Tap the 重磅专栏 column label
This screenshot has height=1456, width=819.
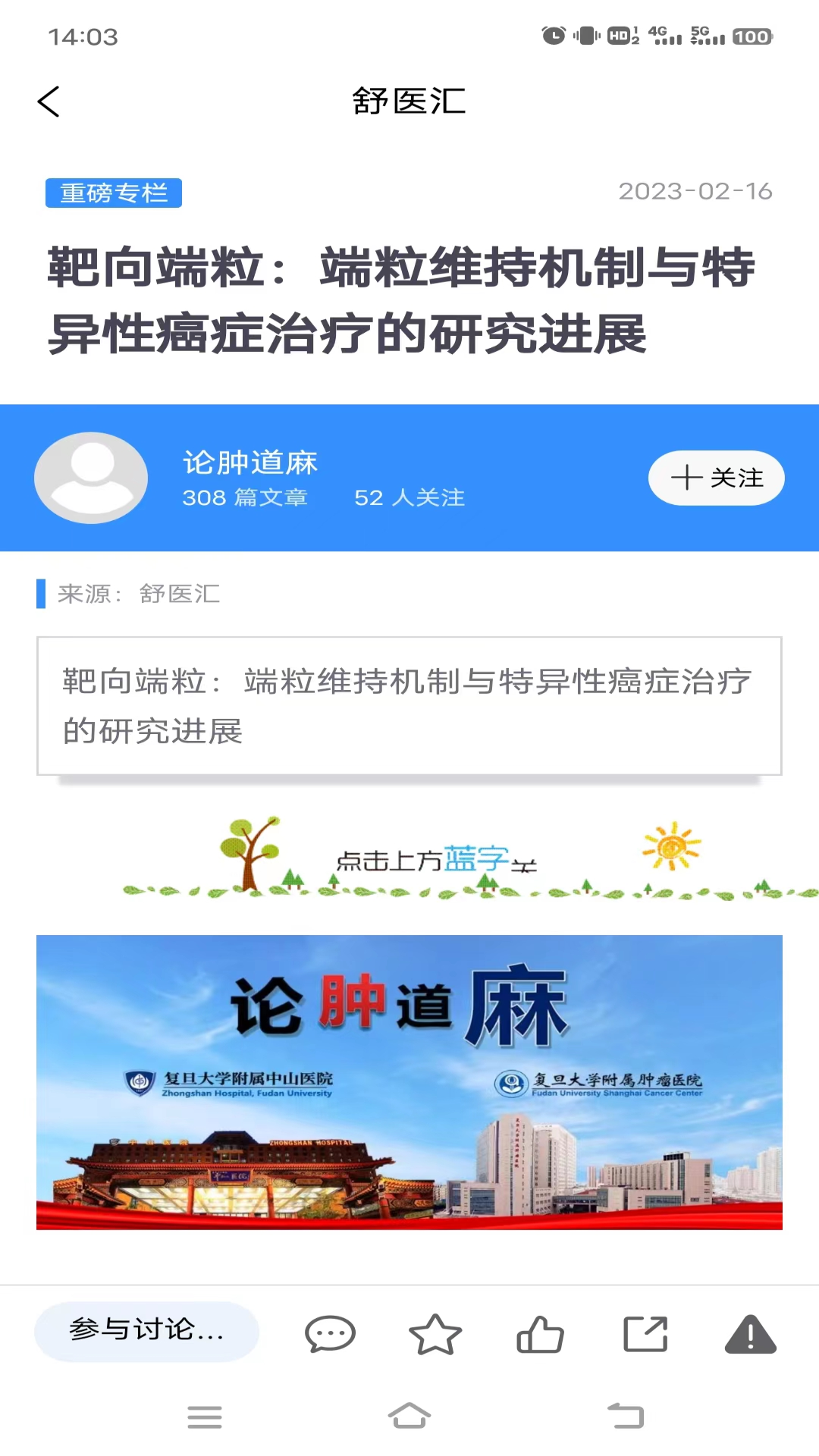coord(113,193)
